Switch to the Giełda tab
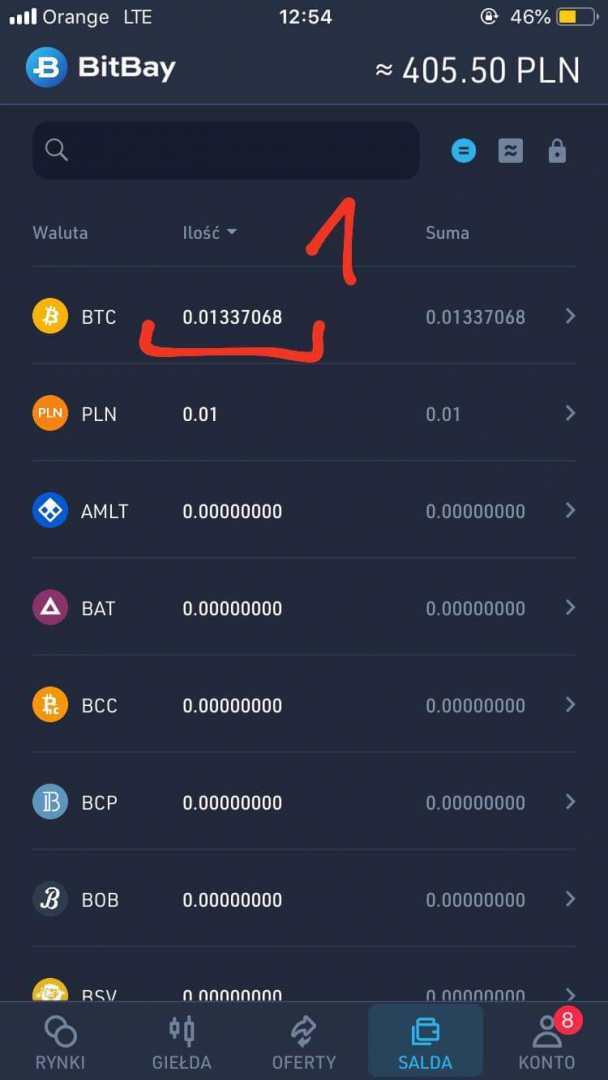The height and width of the screenshot is (1080, 608). tap(182, 1042)
